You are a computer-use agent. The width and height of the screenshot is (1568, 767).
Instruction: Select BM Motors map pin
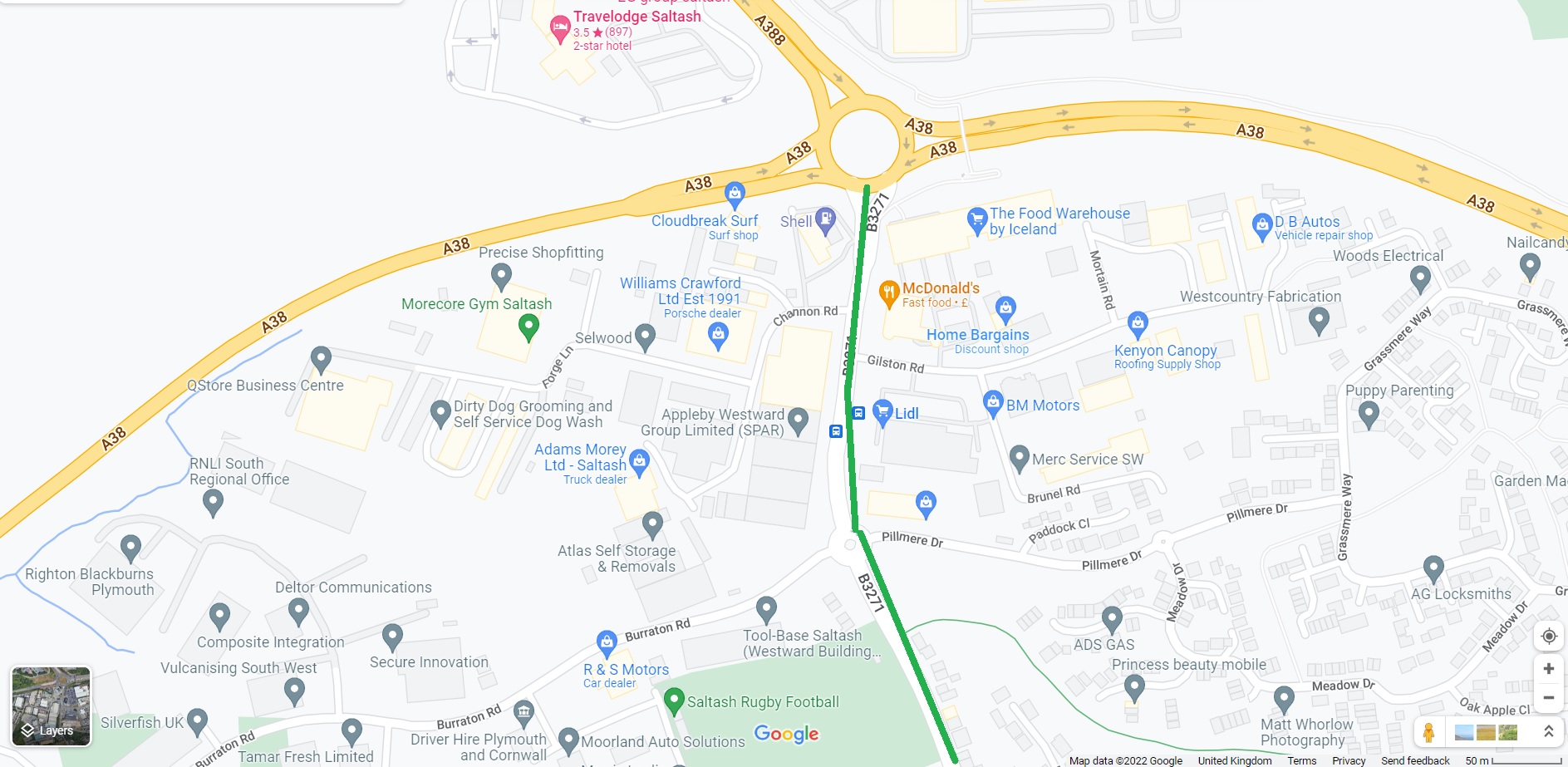(x=993, y=403)
